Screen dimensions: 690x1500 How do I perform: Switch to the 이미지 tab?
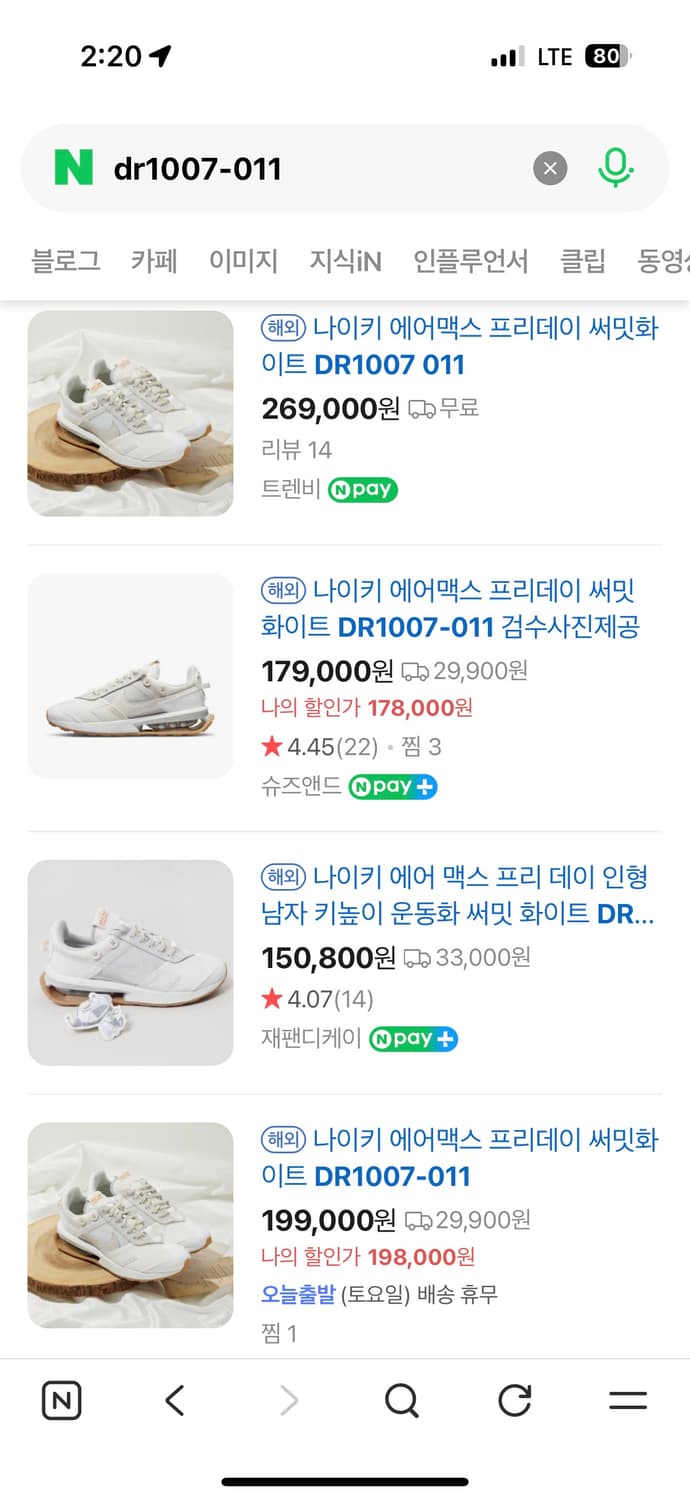(x=243, y=261)
